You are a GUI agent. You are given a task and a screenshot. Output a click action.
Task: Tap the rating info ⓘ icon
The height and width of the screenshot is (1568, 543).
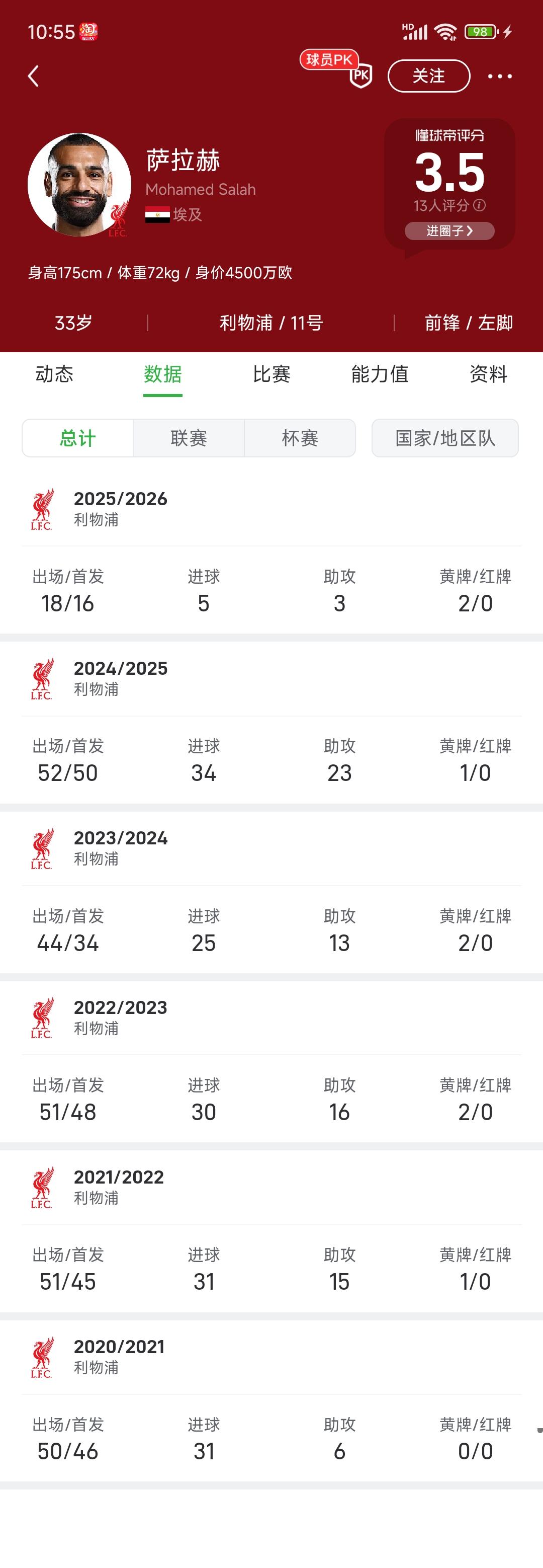pos(480,205)
